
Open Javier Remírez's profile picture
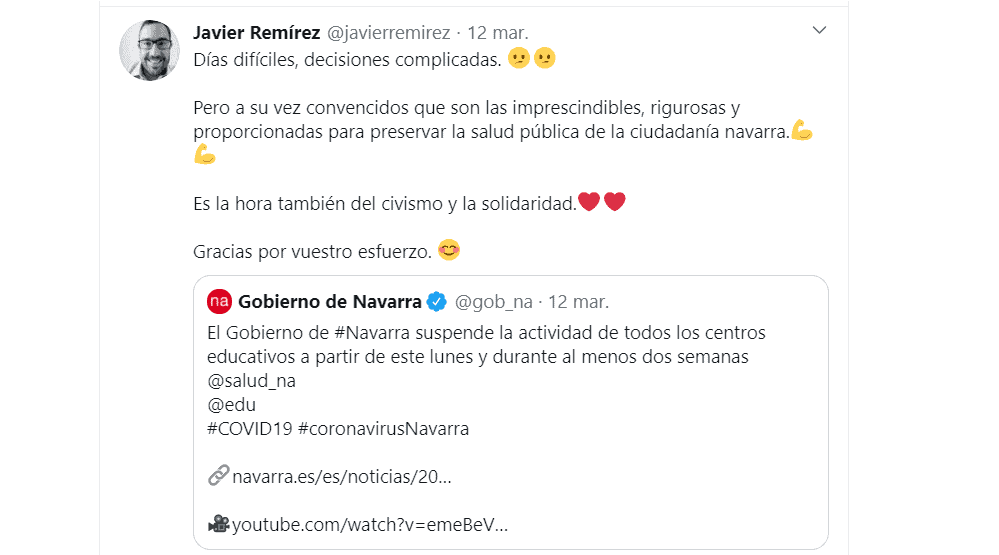tap(150, 50)
